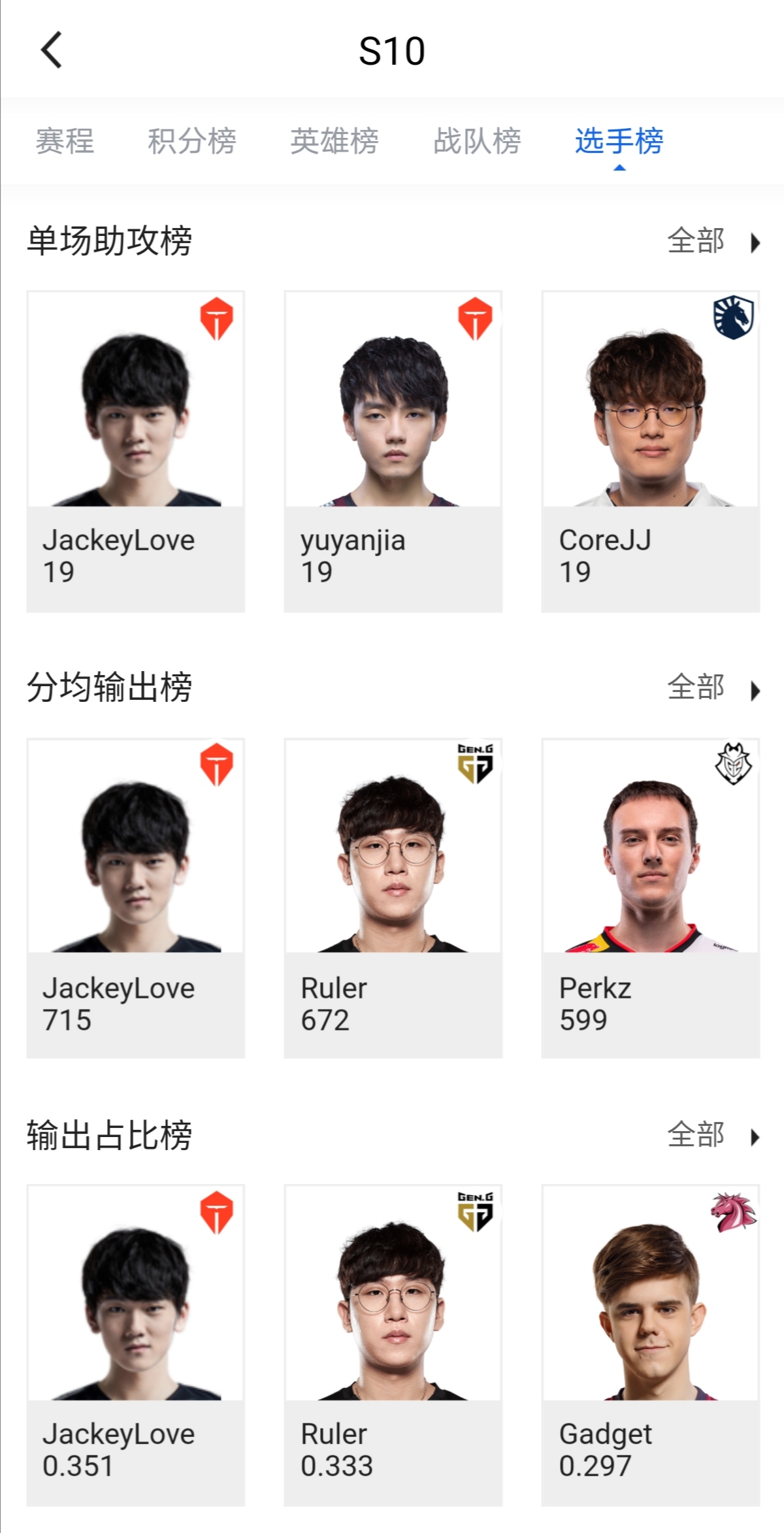Go back using the top-left arrow
This screenshot has width=784, height=1533.
coord(52,50)
